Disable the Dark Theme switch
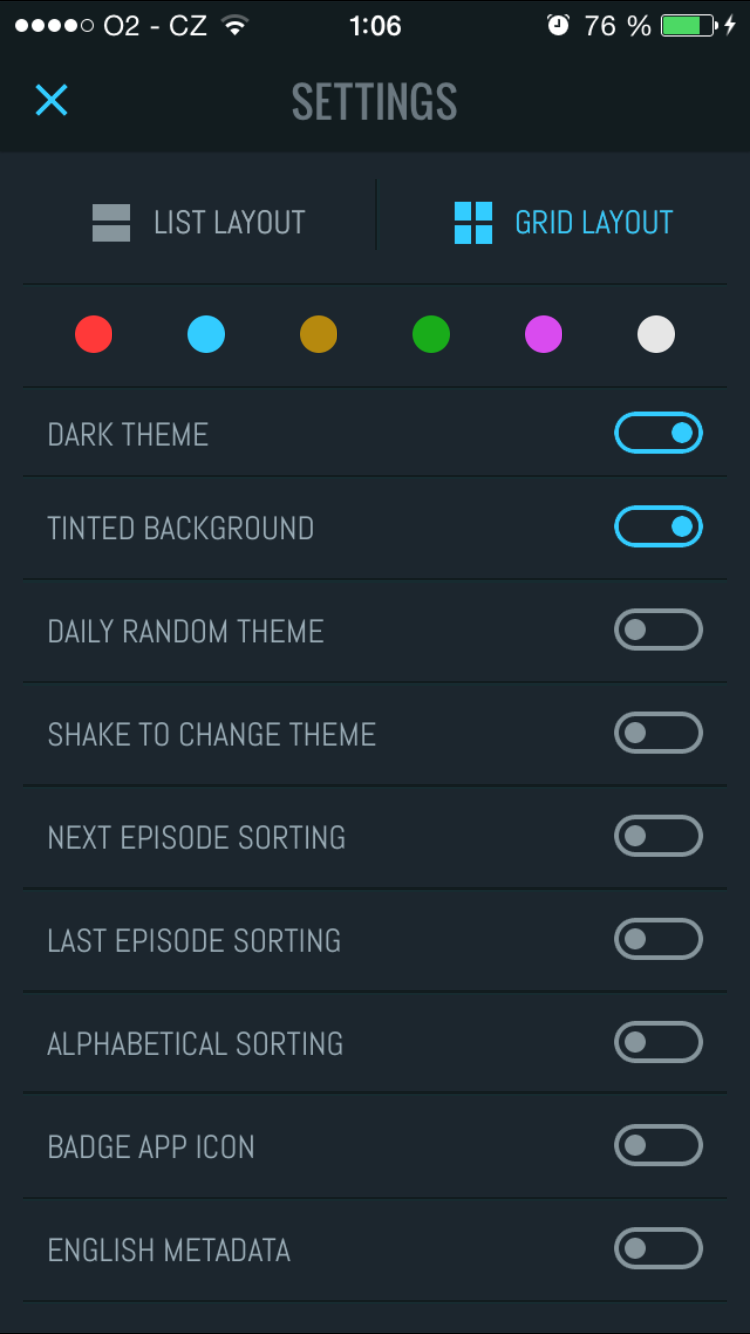This screenshot has height=1334, width=750. pos(658,433)
